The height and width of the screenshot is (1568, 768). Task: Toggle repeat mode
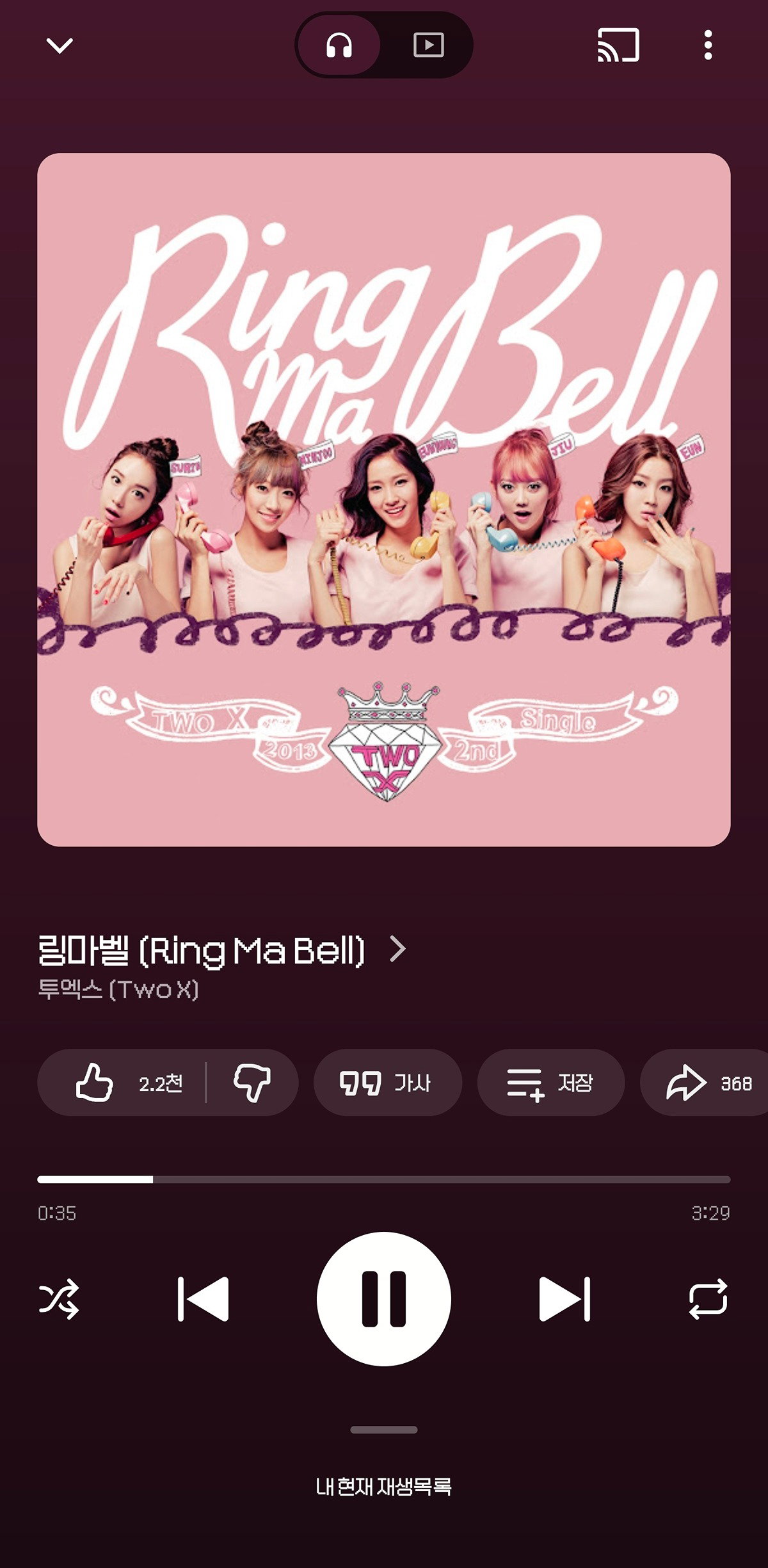pos(708,1299)
